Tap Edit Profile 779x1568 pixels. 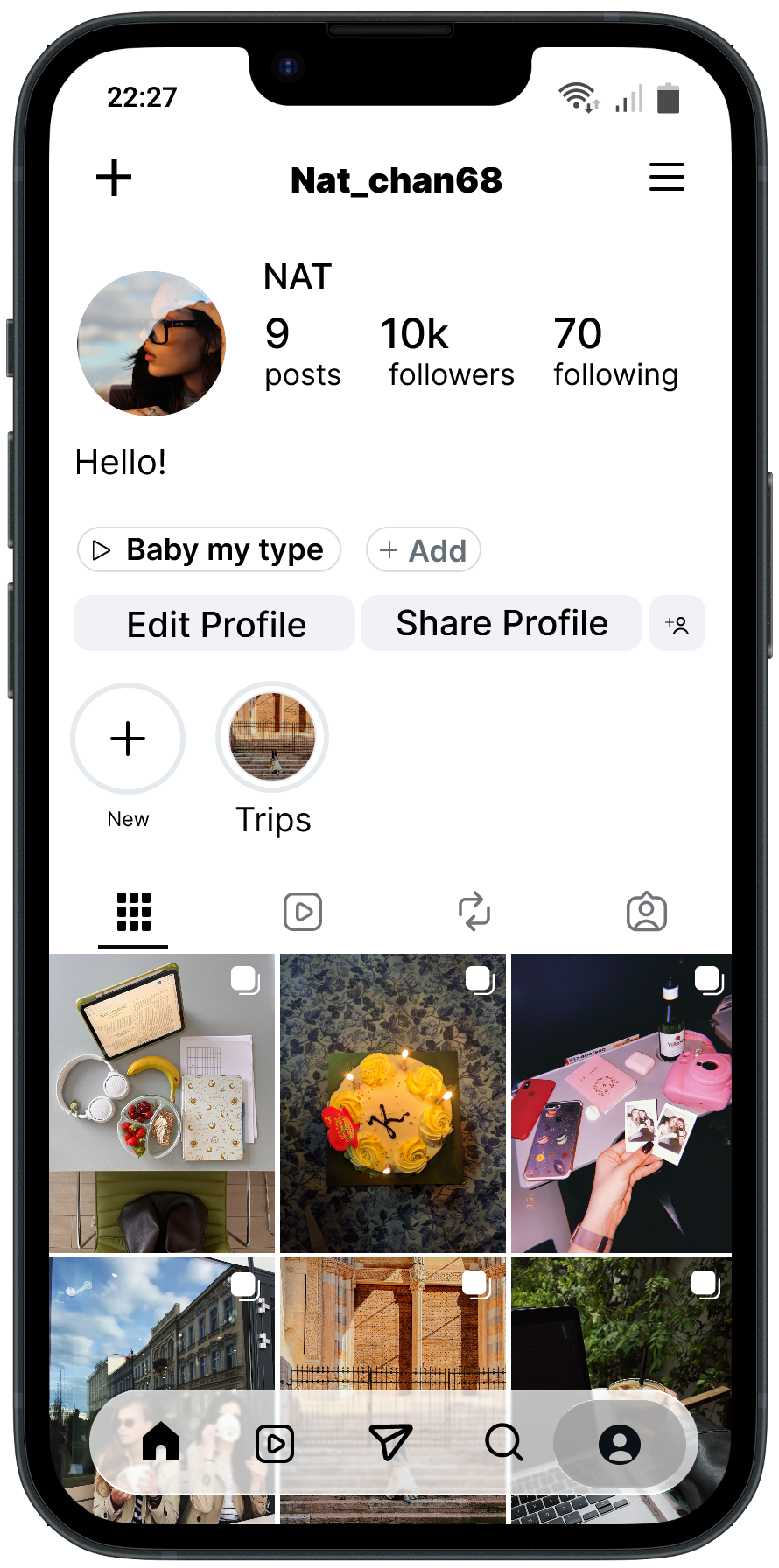(214, 624)
